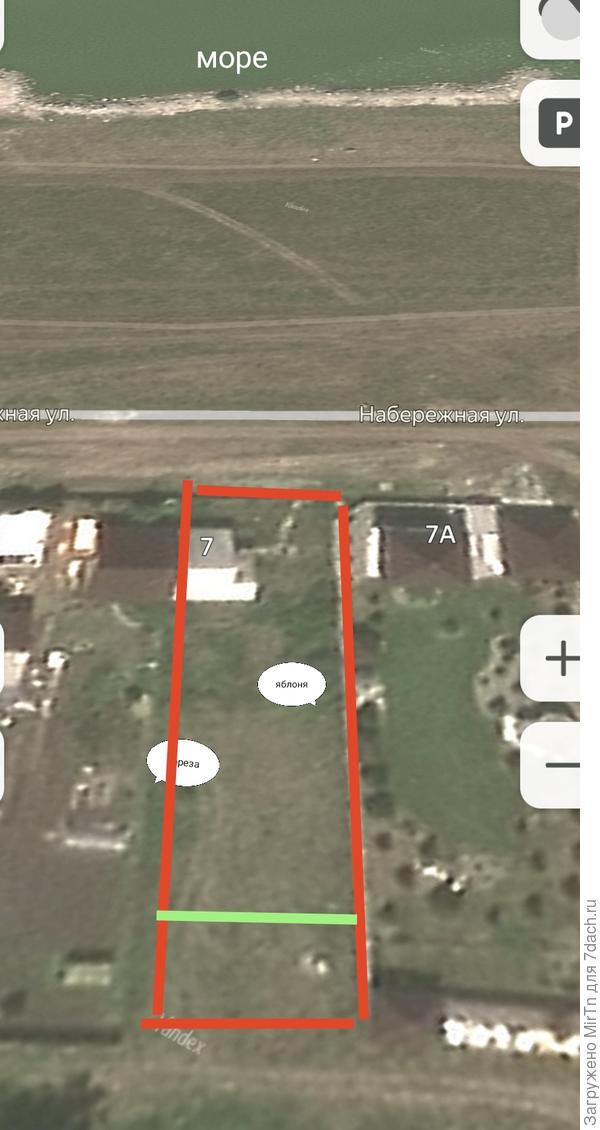Zoom out of the map
The width and height of the screenshot is (600, 1130).
point(561,765)
